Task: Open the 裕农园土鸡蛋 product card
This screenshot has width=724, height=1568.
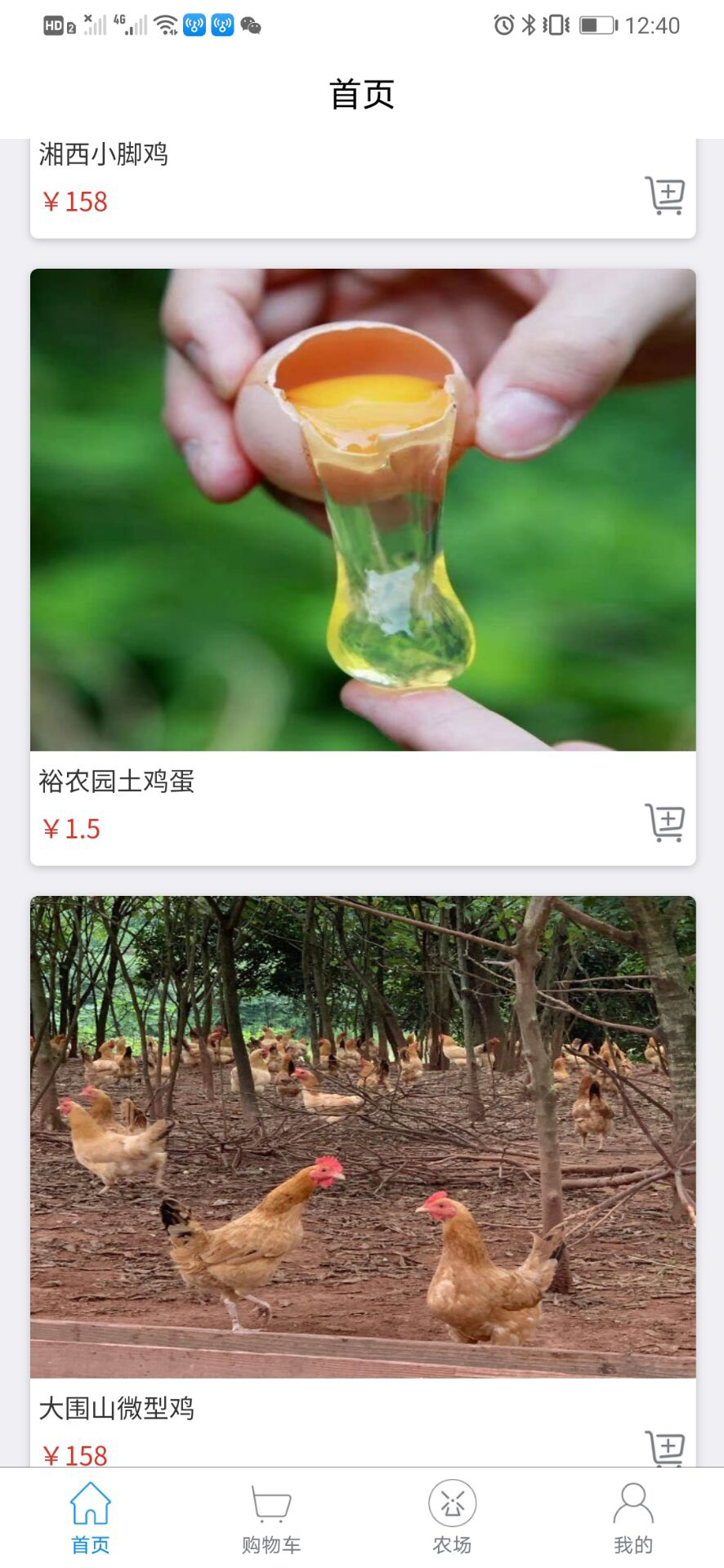Action: (362, 510)
